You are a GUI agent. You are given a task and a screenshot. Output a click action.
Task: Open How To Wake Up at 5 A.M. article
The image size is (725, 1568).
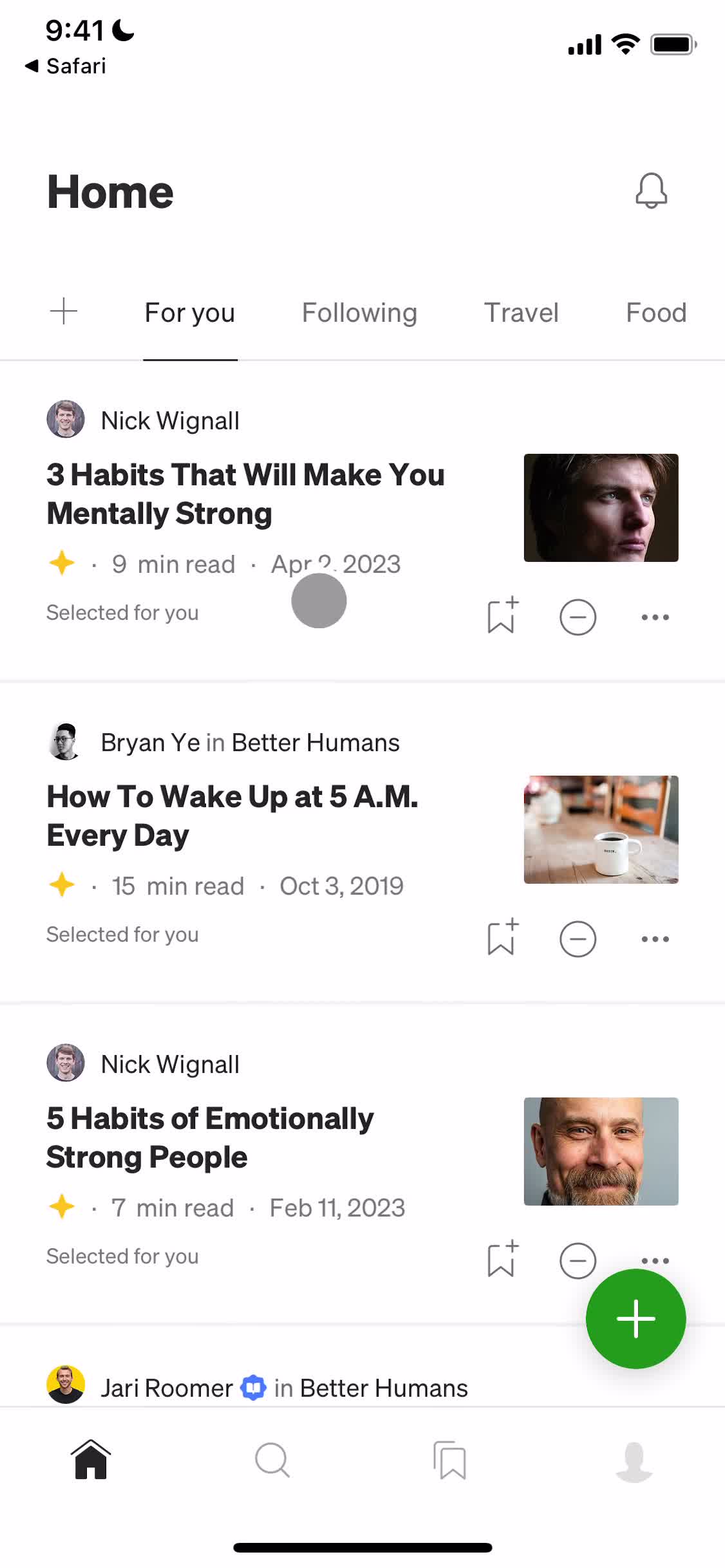[232, 816]
